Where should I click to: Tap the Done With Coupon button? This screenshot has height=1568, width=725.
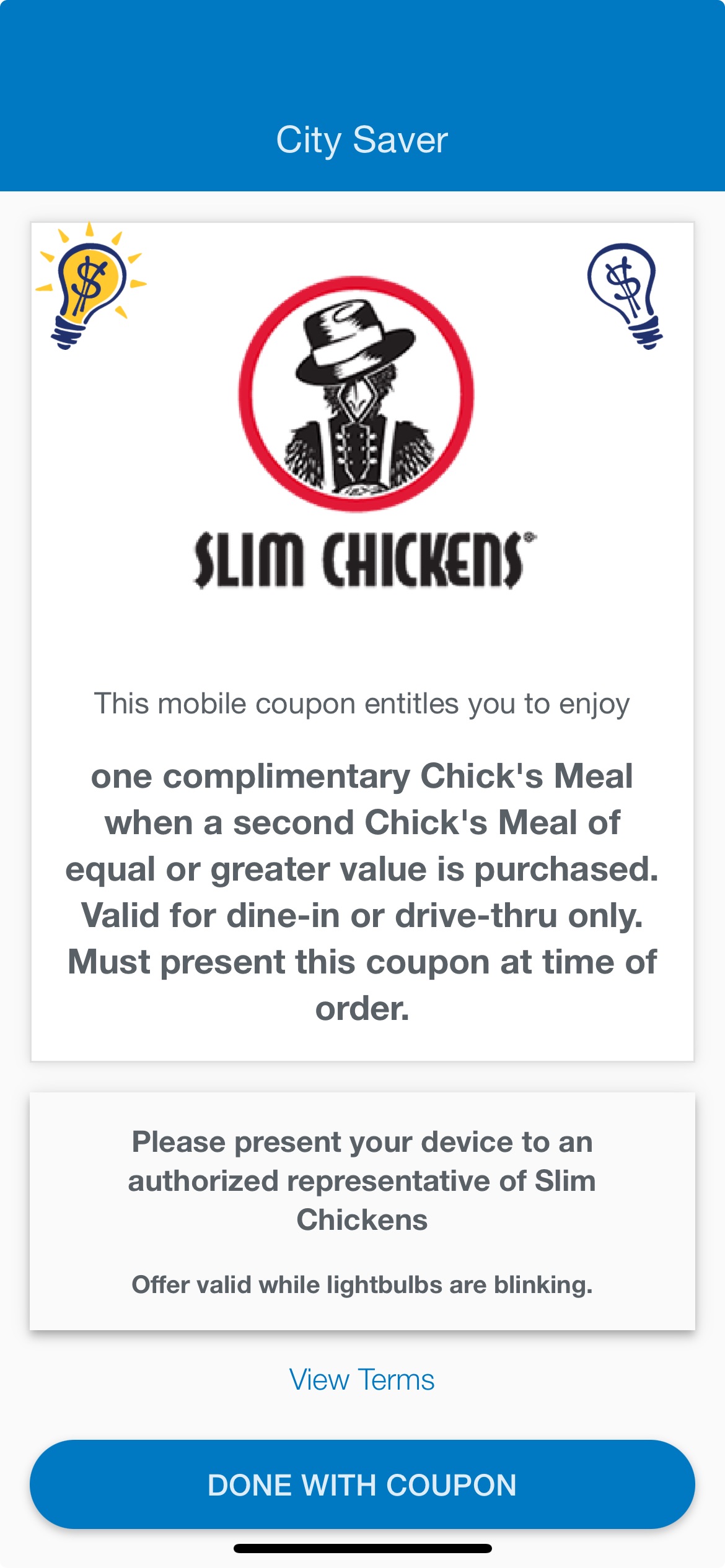(362, 1484)
